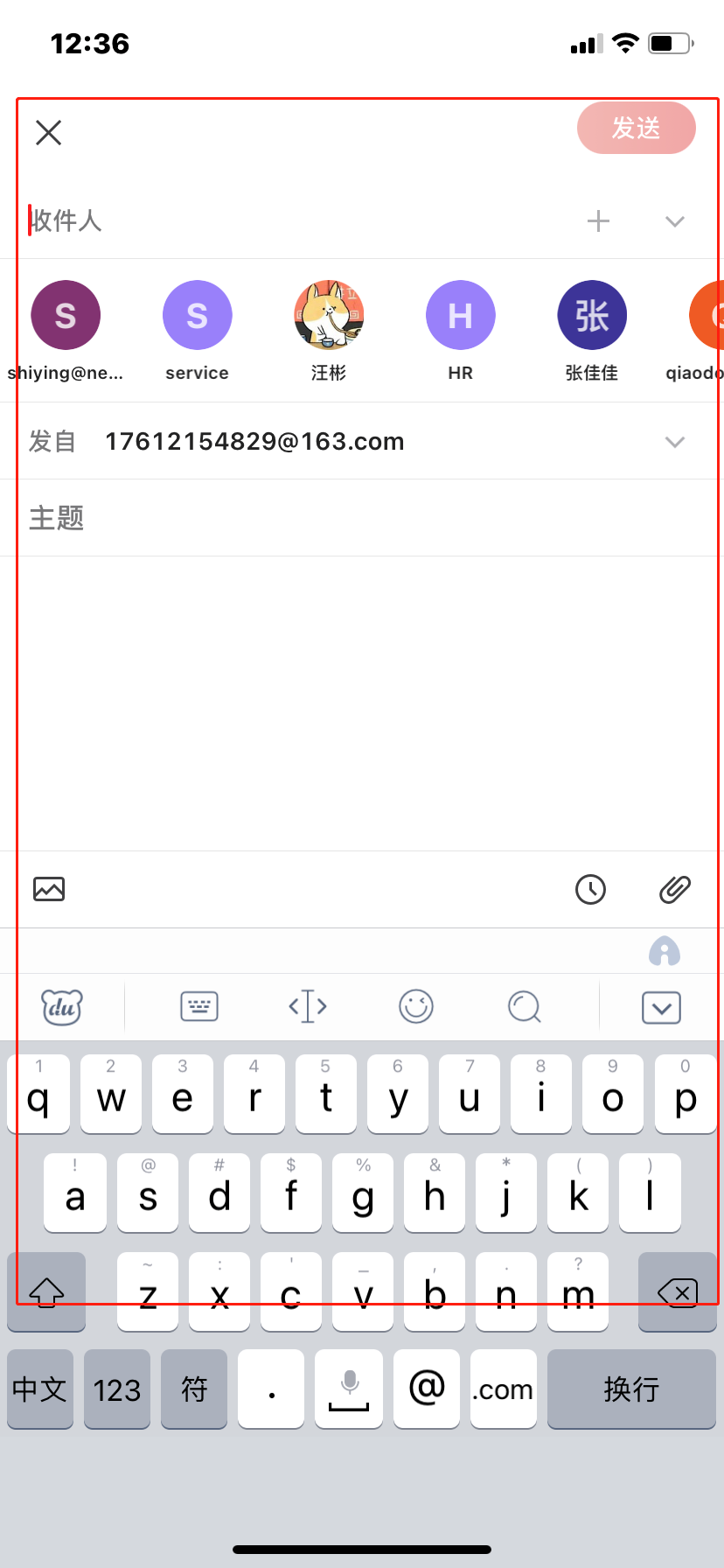Open keyboard search with the magnifier icon
The height and width of the screenshot is (1568, 724).
525,1007
